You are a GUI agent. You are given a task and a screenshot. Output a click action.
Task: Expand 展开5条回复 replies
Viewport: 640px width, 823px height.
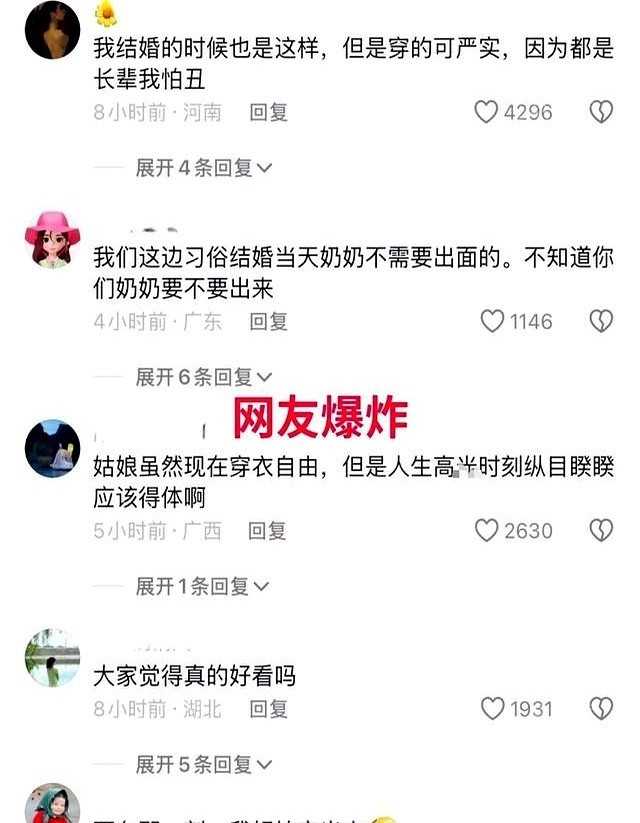click(204, 765)
